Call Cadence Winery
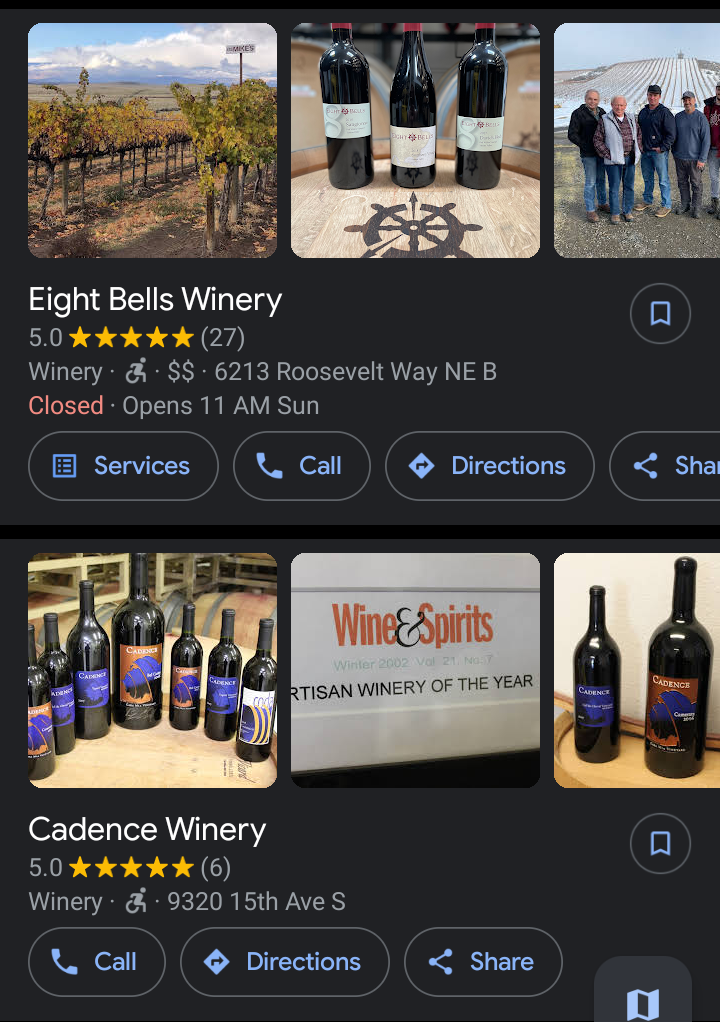 97,962
